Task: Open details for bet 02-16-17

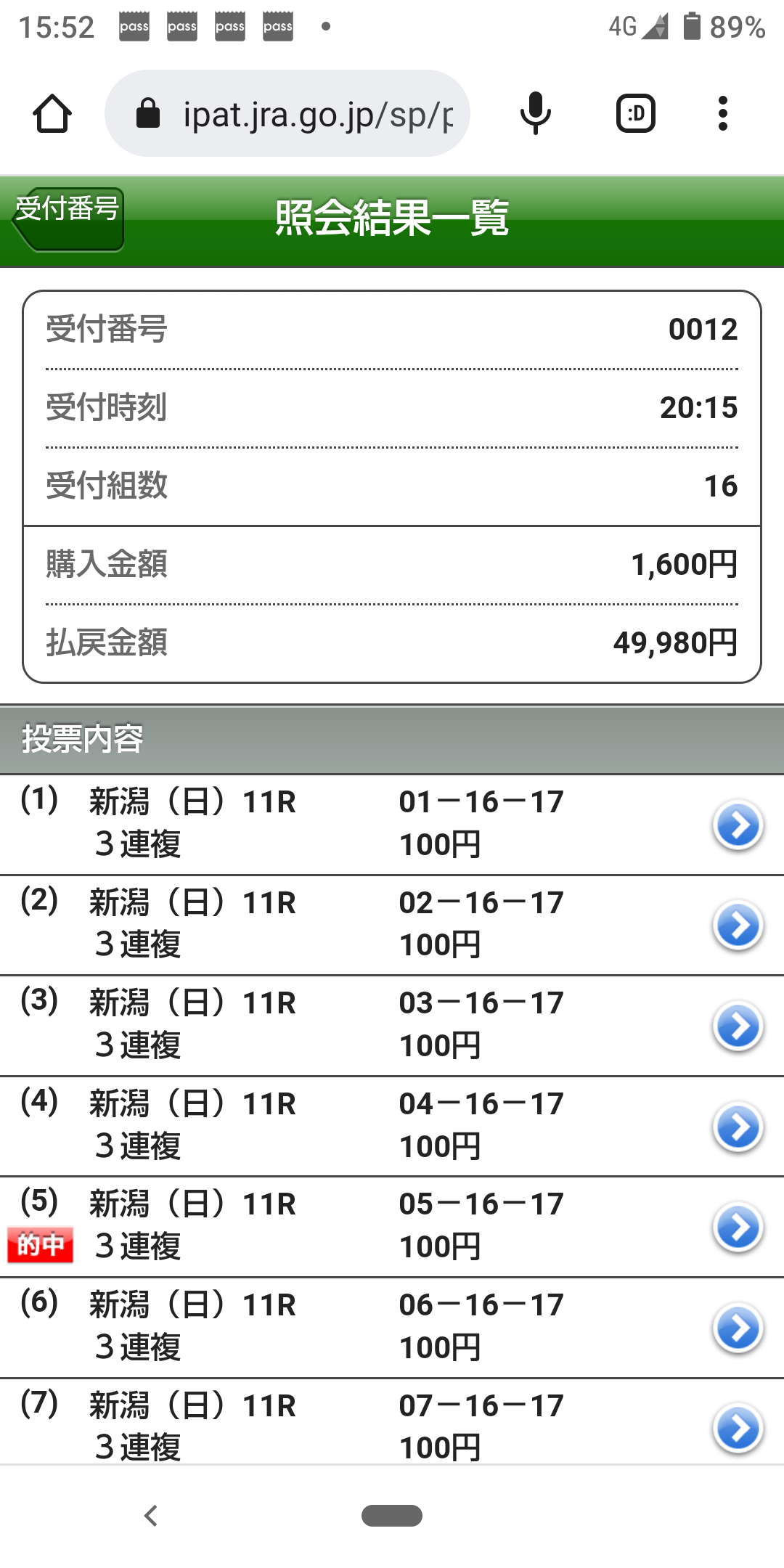Action: point(738,926)
